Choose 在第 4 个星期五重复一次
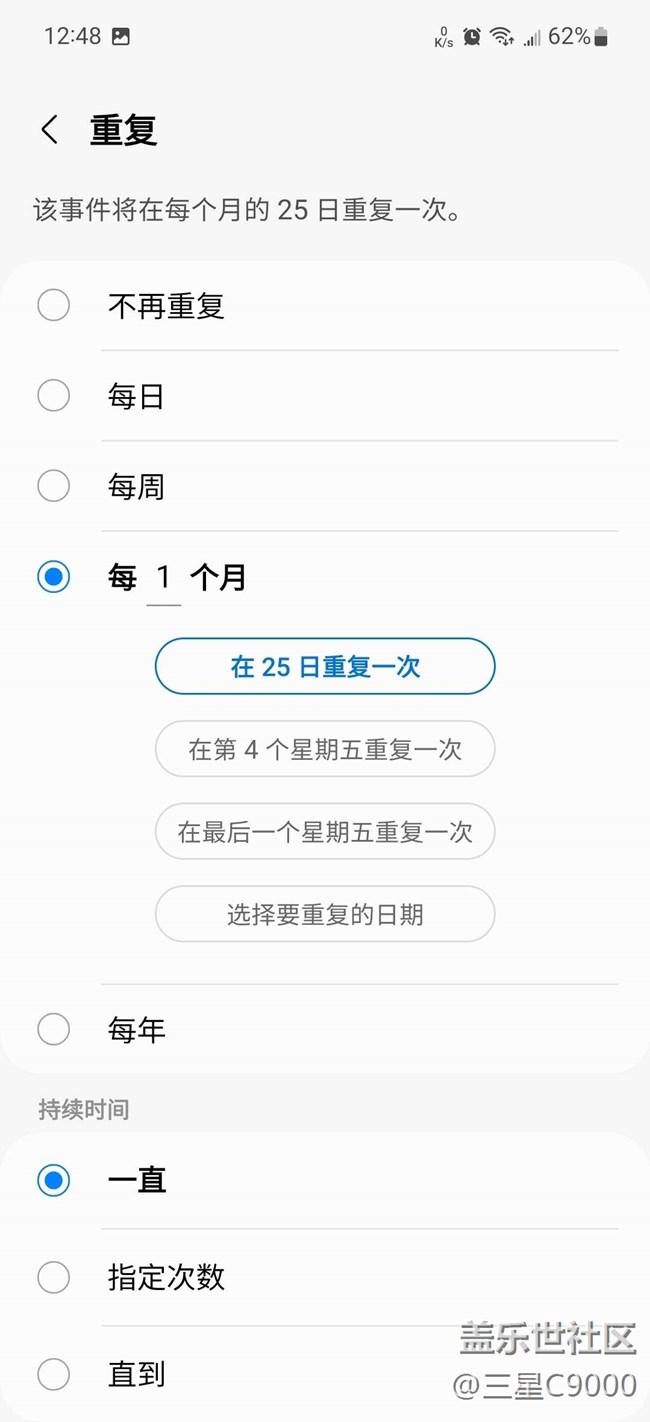650x1422 pixels. tap(325, 749)
